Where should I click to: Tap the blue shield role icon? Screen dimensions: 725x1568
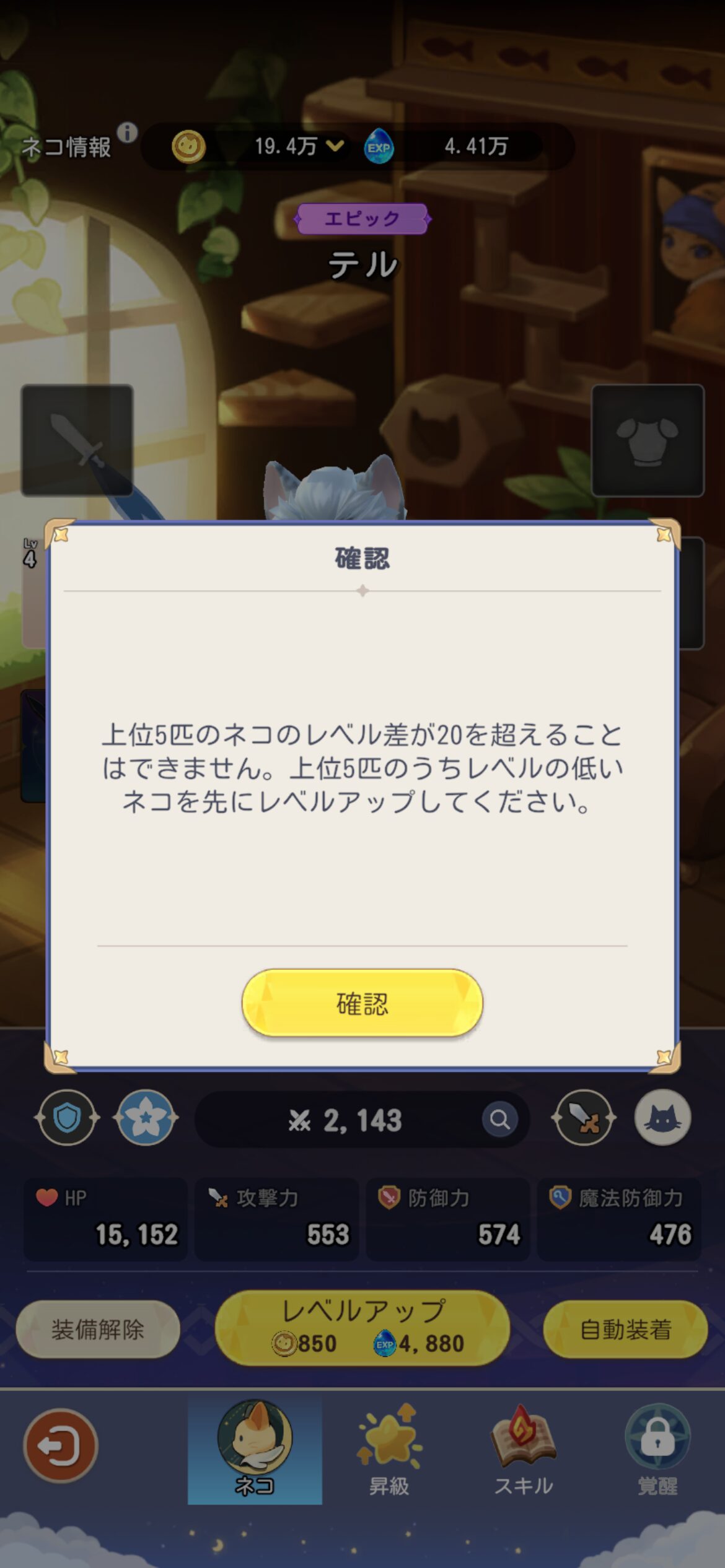click(67, 1118)
